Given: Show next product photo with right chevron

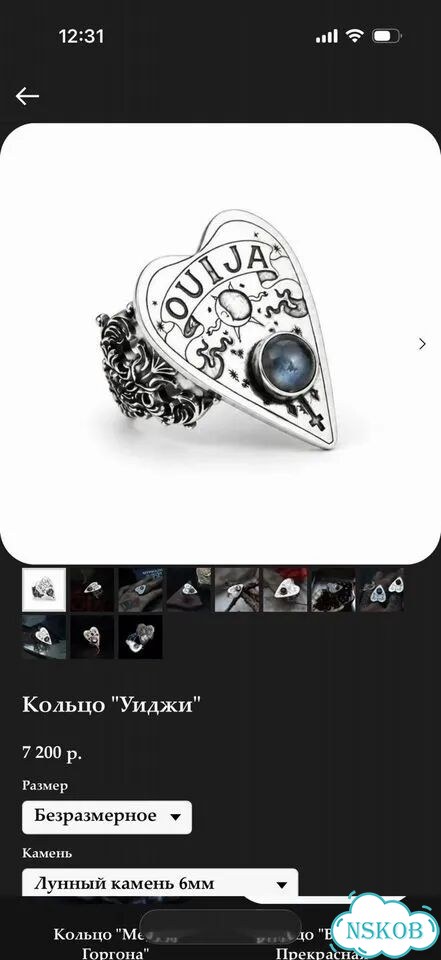Looking at the screenshot, I should point(422,344).
